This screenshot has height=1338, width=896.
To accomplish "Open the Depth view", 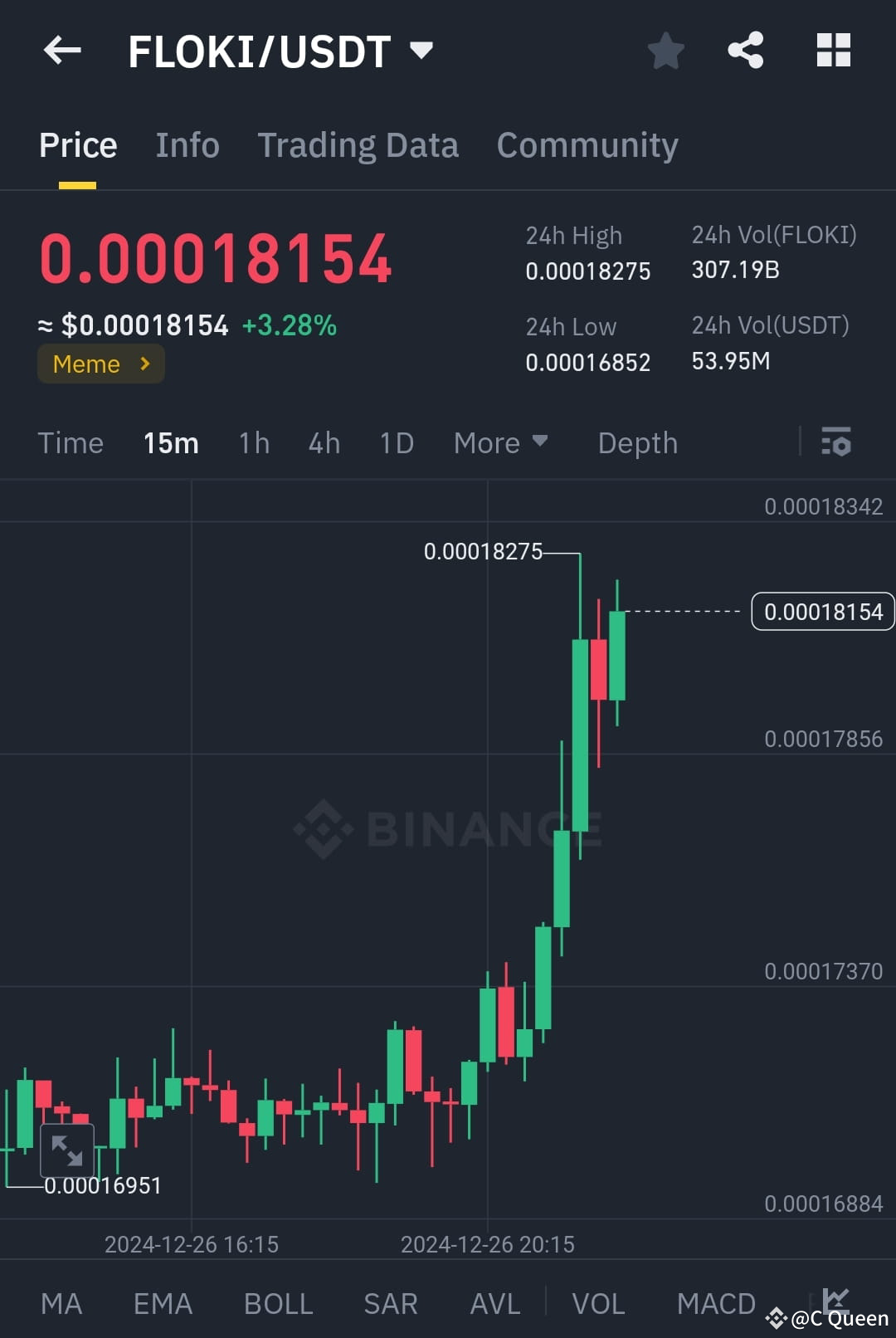I will 637,442.
